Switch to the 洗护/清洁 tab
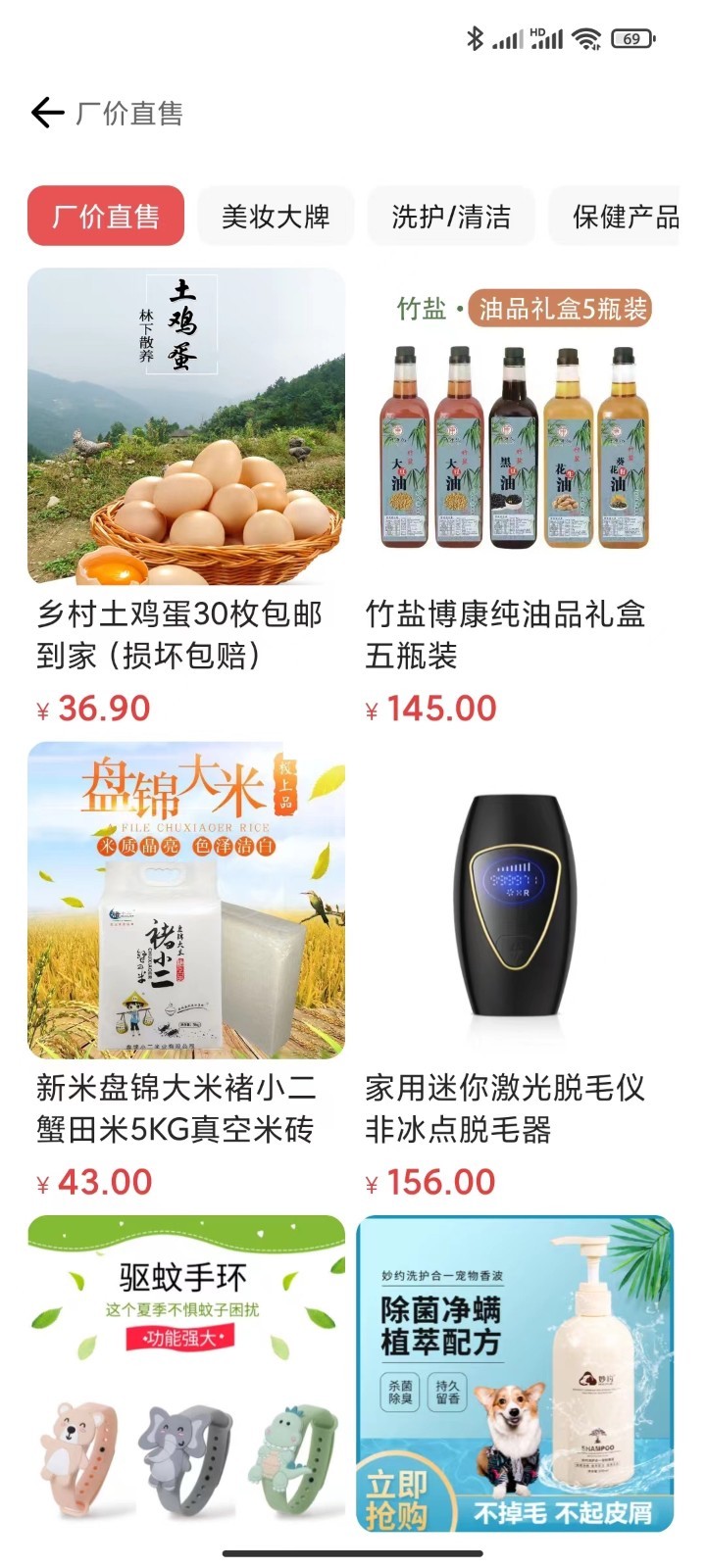 [451, 217]
